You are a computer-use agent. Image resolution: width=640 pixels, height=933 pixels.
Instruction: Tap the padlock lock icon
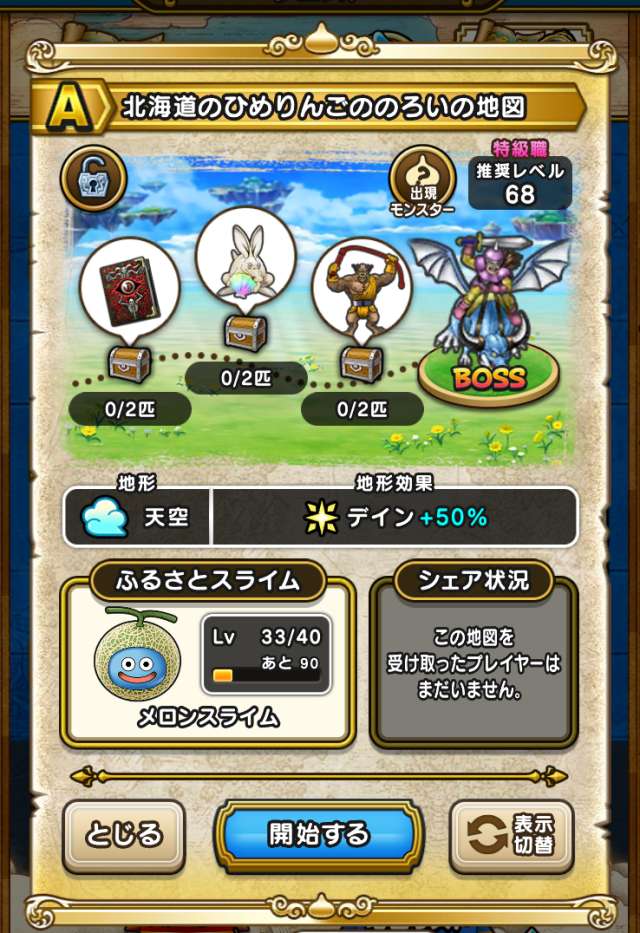pyautogui.click(x=93, y=179)
